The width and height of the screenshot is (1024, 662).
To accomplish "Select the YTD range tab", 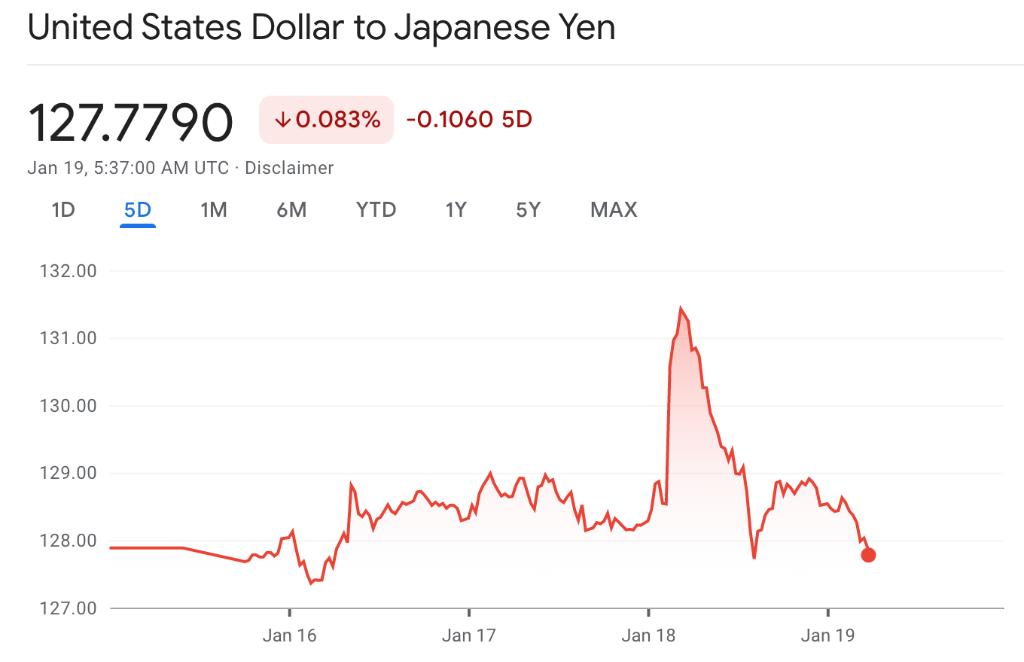I will coord(376,210).
